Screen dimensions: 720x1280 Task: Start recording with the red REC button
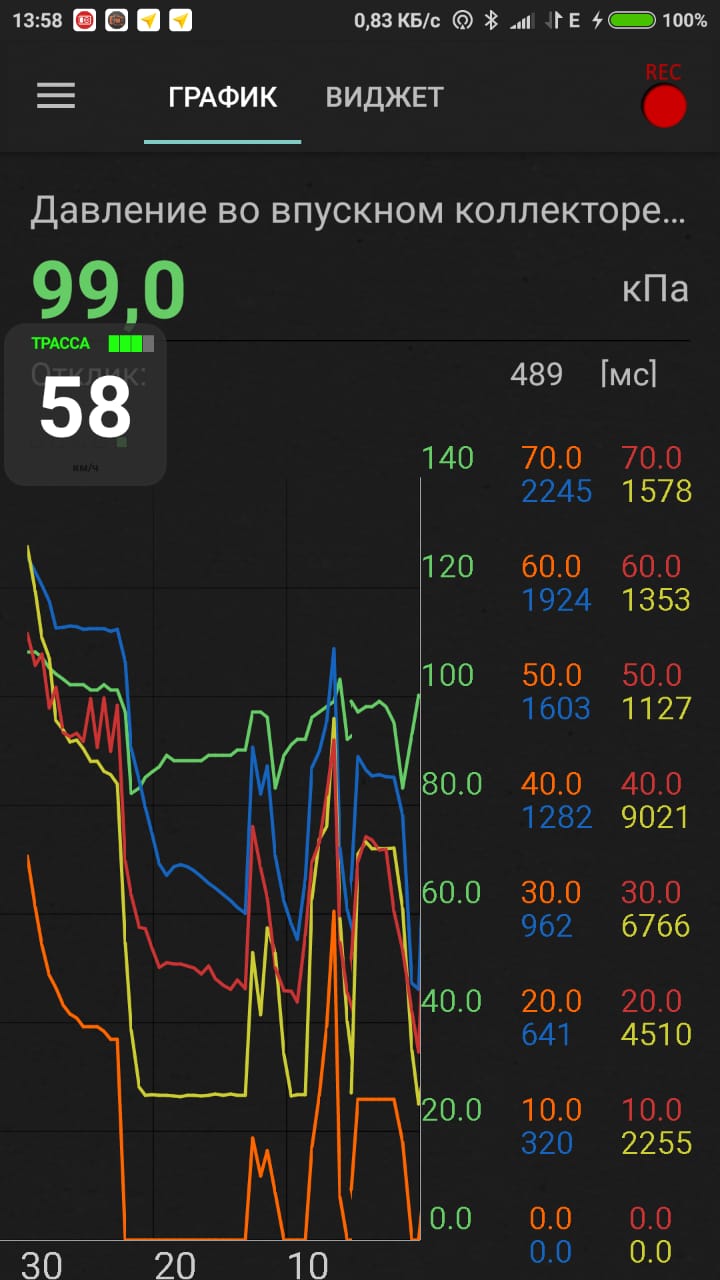pos(664,105)
